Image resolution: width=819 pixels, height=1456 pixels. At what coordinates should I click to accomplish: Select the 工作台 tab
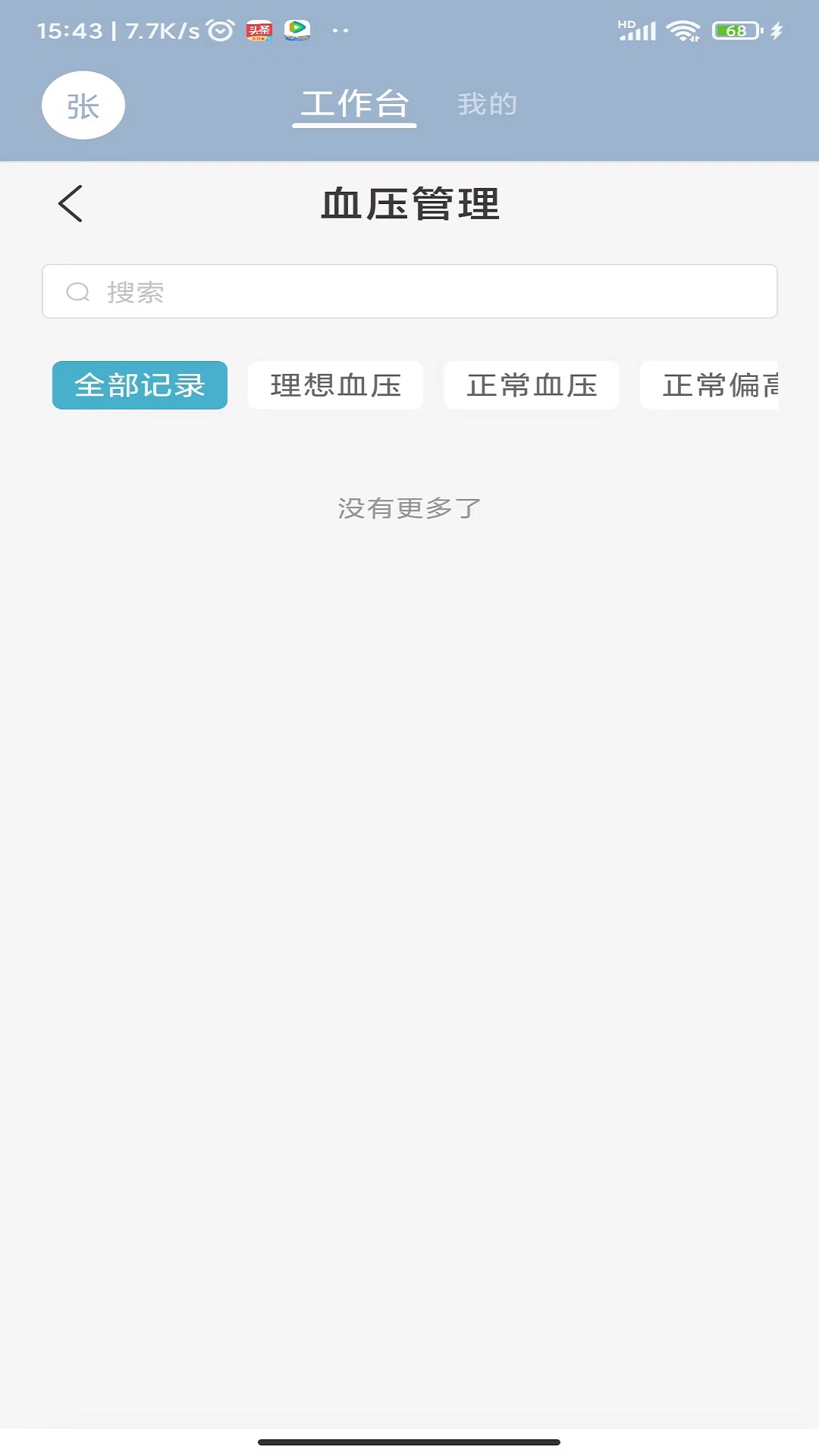[353, 104]
